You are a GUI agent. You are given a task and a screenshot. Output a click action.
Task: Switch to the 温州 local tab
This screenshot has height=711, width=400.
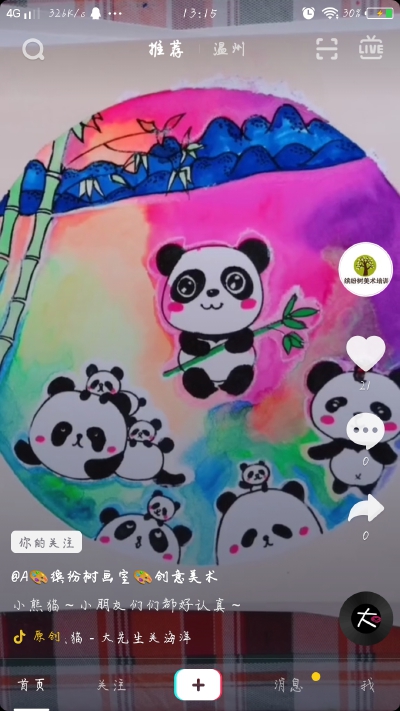click(229, 49)
